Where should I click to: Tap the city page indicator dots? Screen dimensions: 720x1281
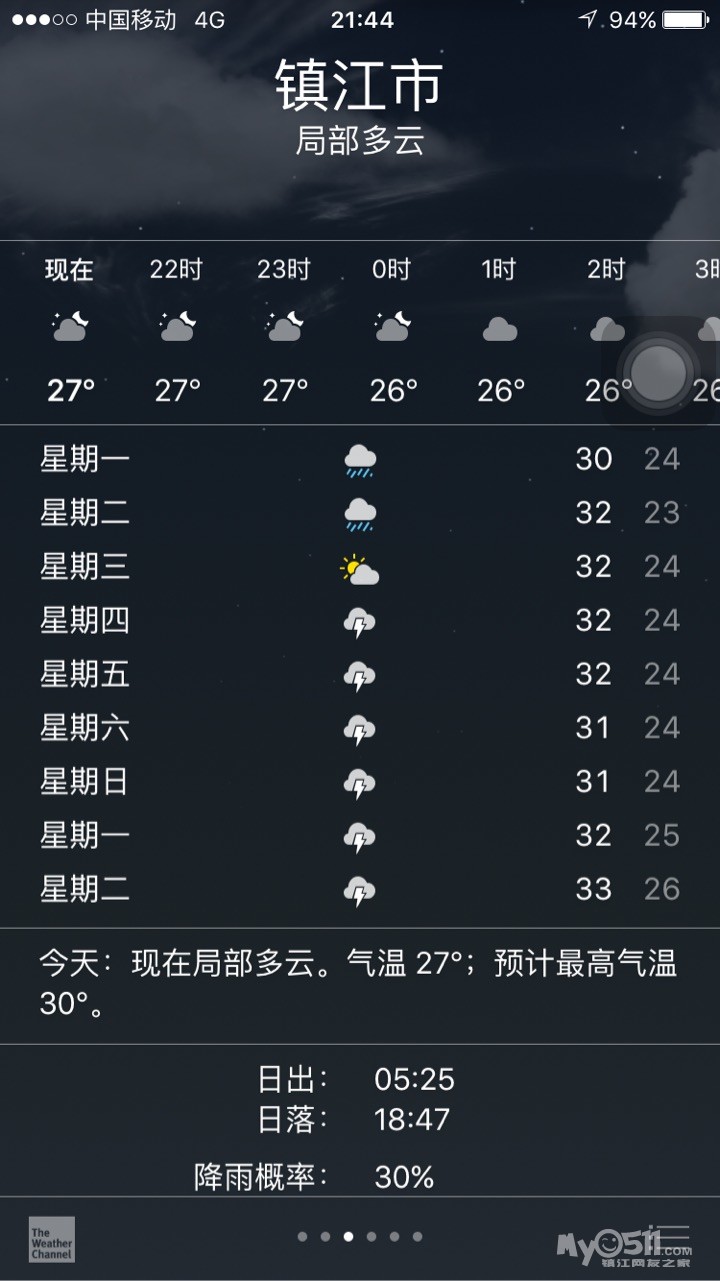click(360, 1237)
